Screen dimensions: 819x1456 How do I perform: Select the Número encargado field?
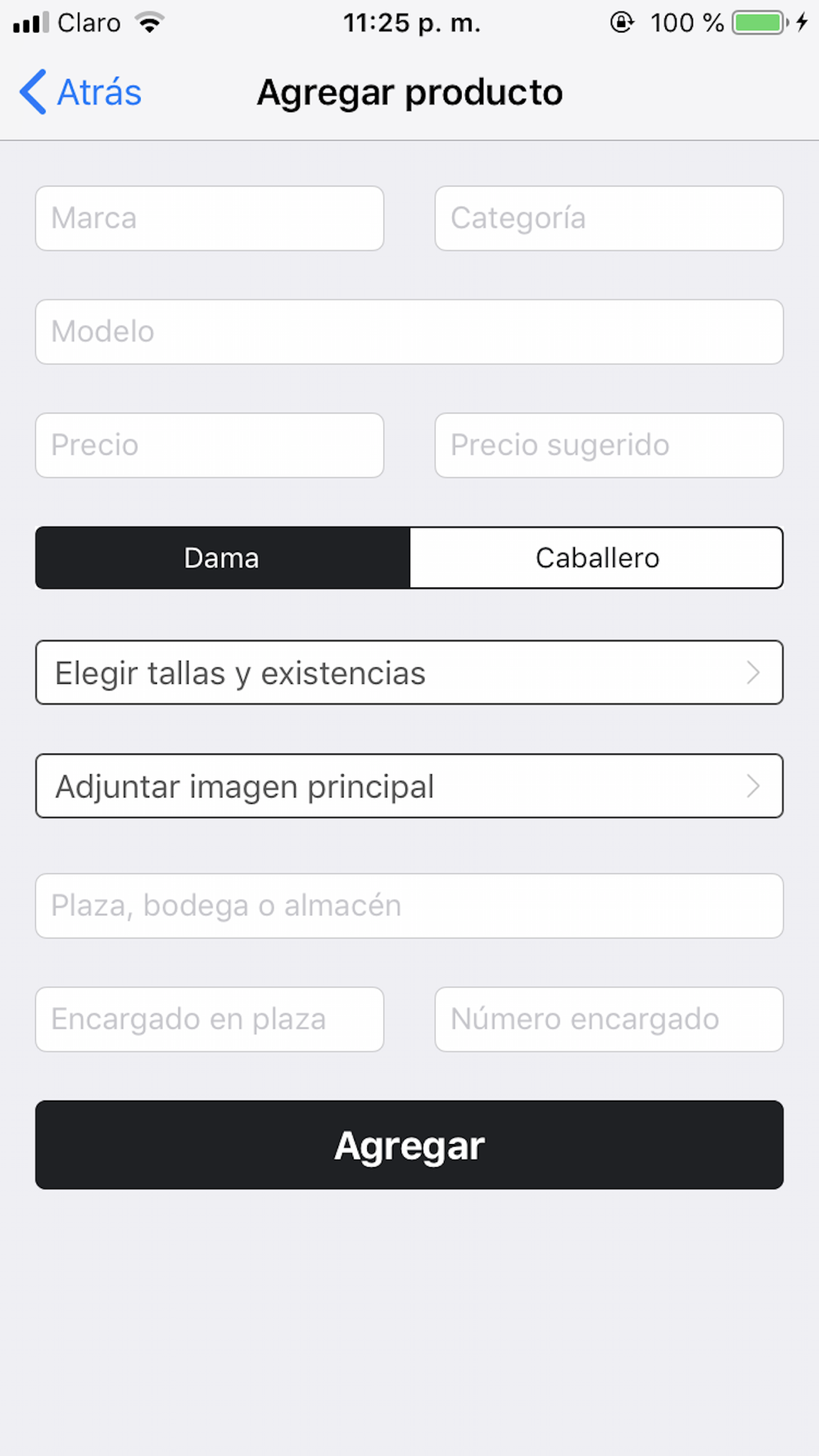point(609,1020)
